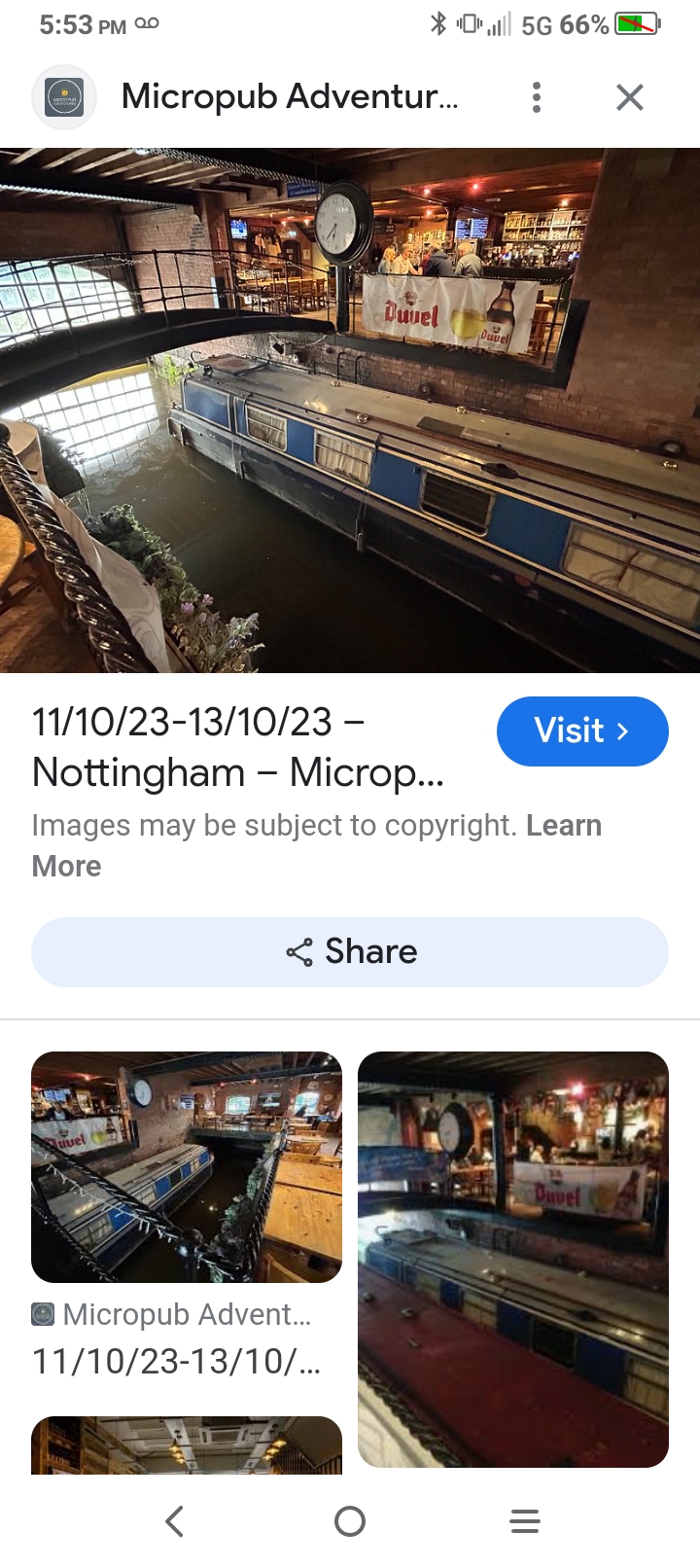Viewport: 700px width, 1568px height.
Task: Open the Micropub Advent… related image tile
Action: [x=187, y=1166]
